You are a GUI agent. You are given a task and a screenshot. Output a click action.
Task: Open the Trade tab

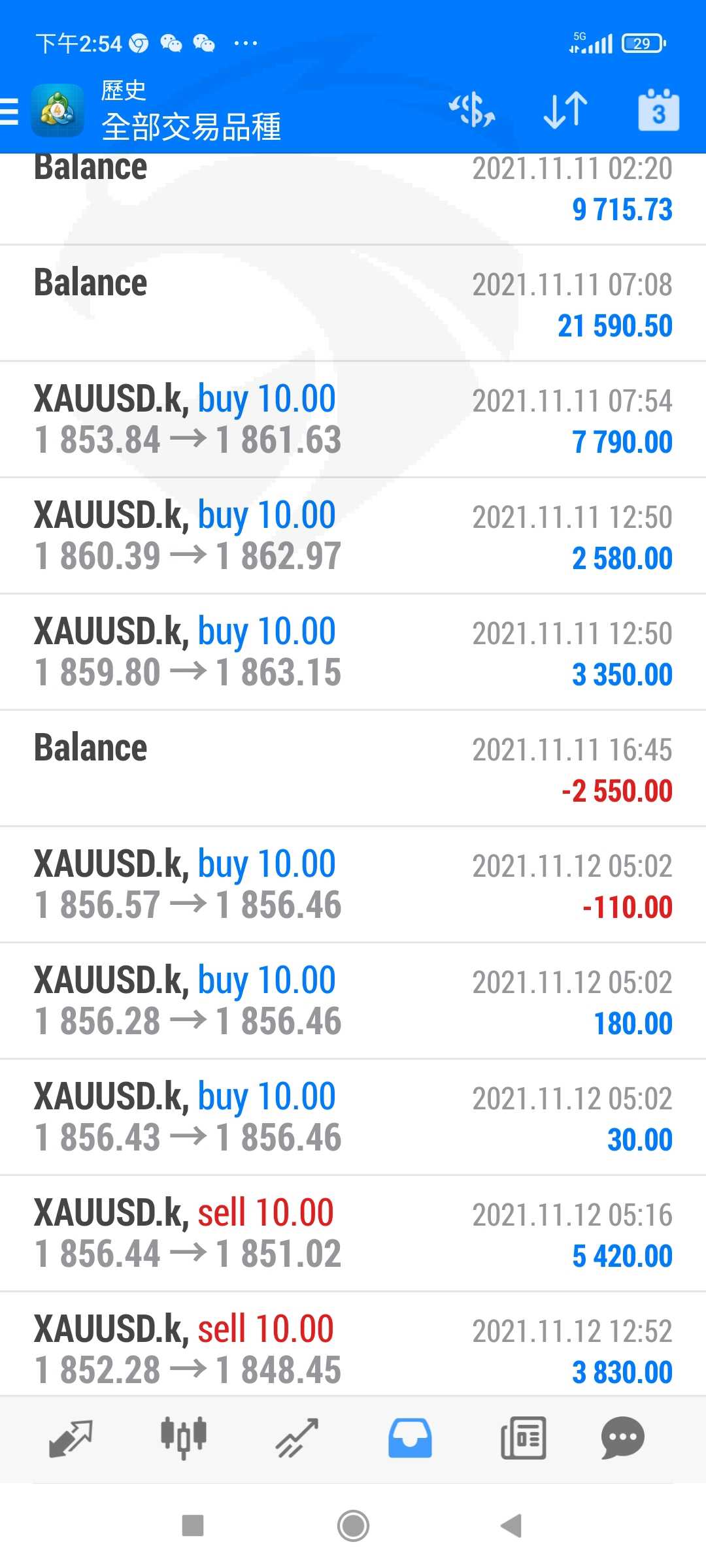click(297, 1439)
